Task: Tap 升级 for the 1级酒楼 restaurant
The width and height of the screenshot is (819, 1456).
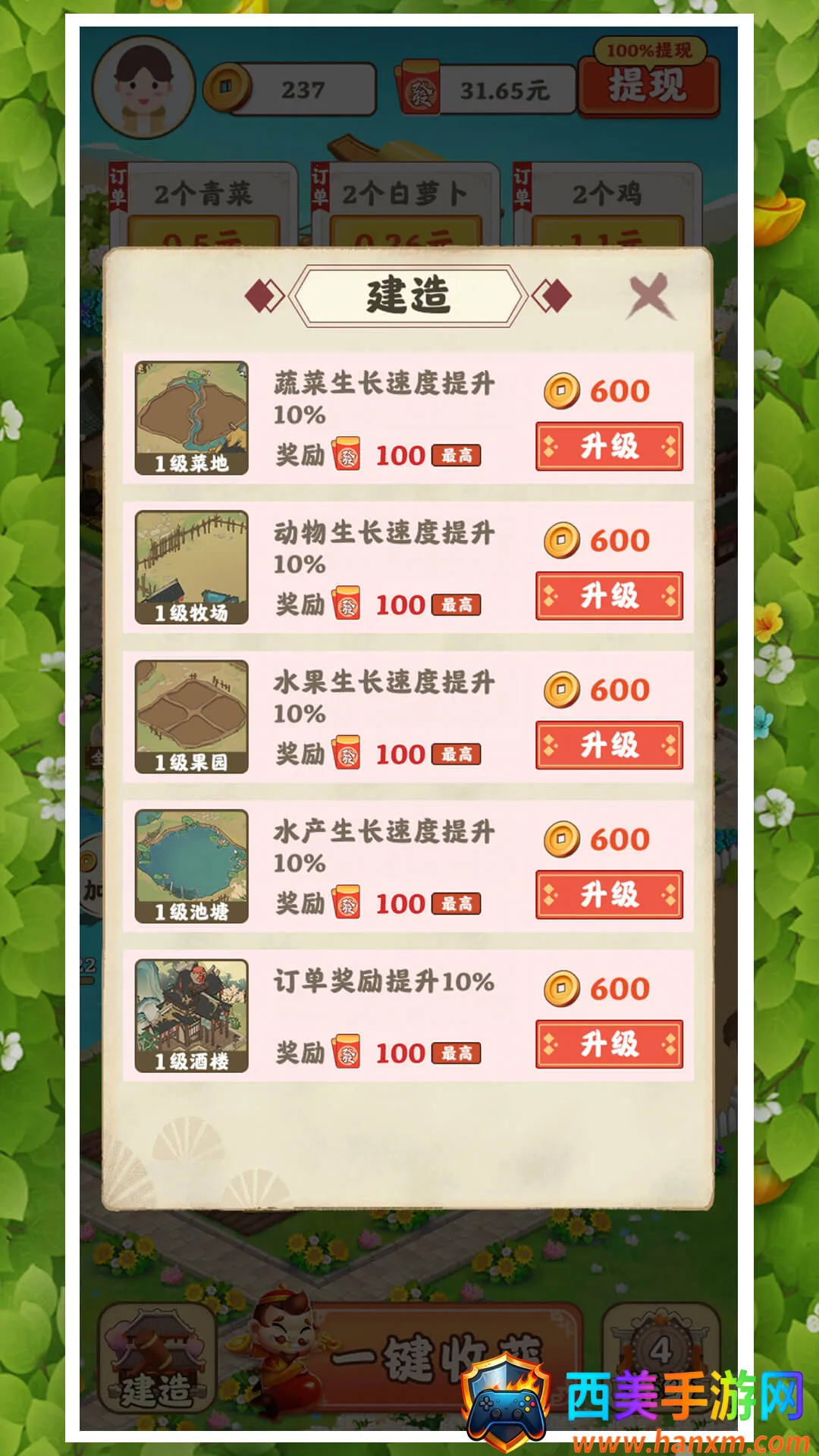Action: (x=609, y=1044)
